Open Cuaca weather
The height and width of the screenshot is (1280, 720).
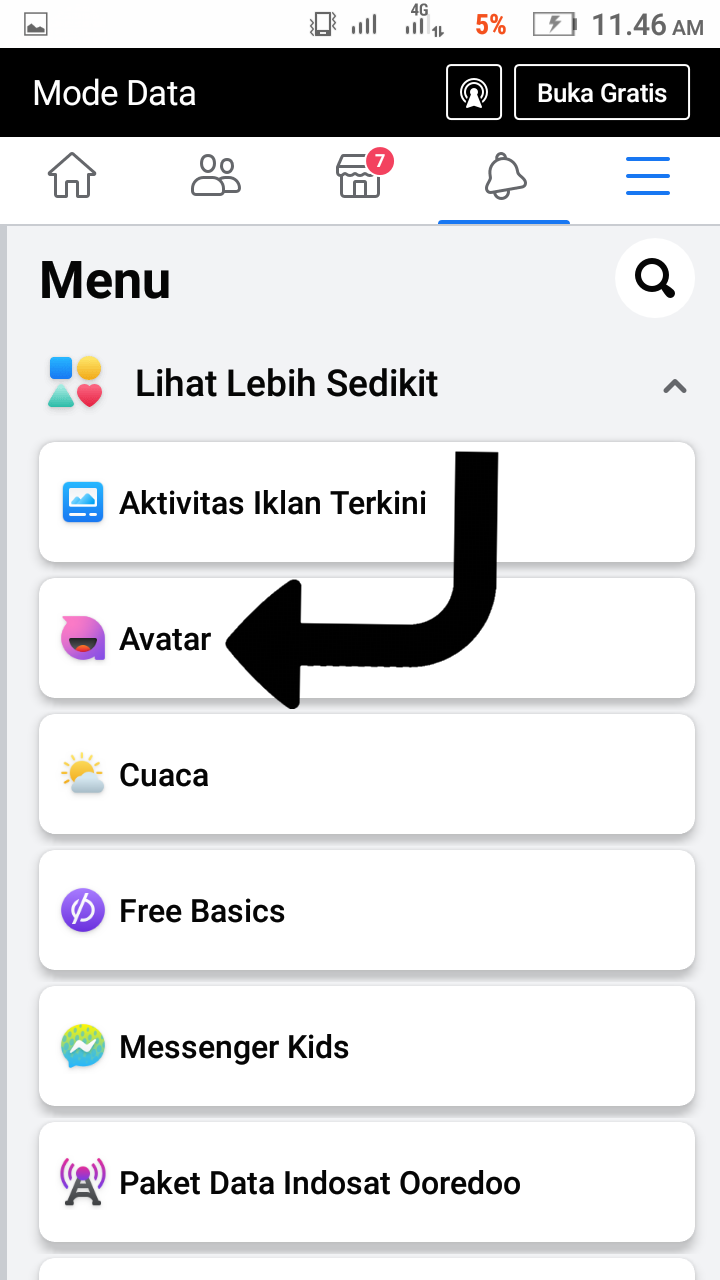pos(366,774)
